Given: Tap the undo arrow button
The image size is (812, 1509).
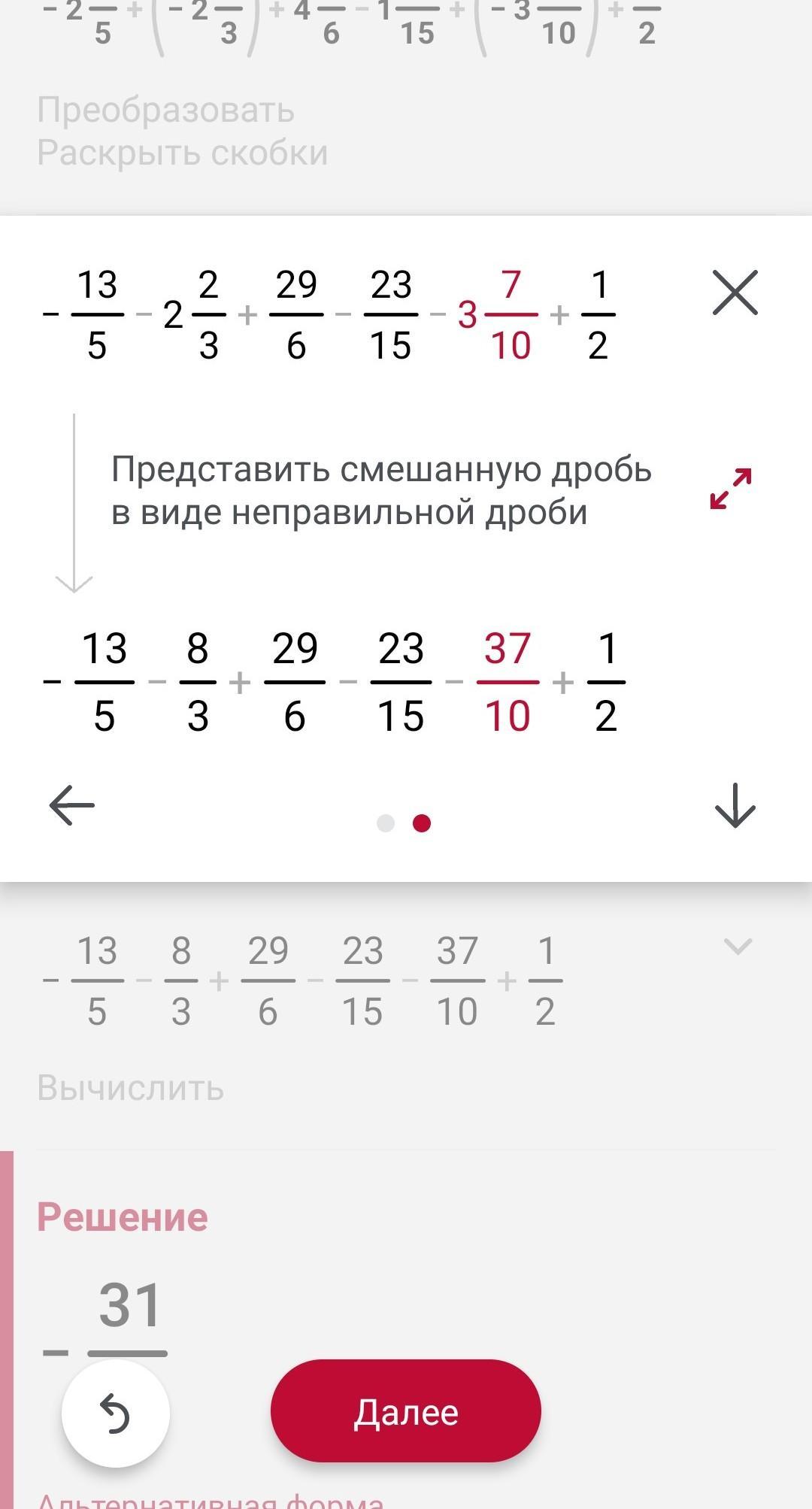Looking at the screenshot, I should point(116,1414).
